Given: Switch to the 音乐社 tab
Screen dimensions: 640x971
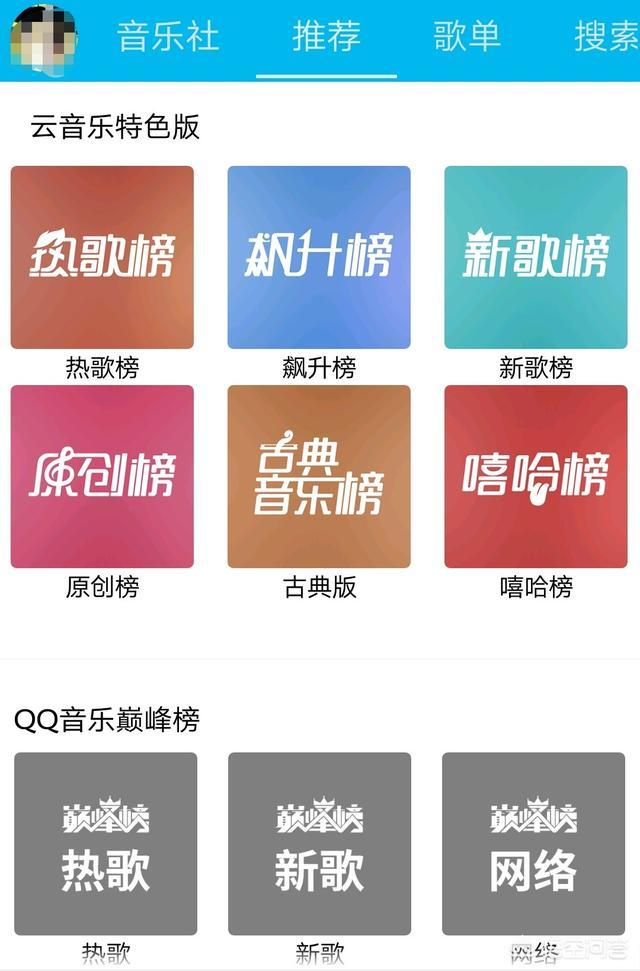Looking at the screenshot, I should (167, 37).
